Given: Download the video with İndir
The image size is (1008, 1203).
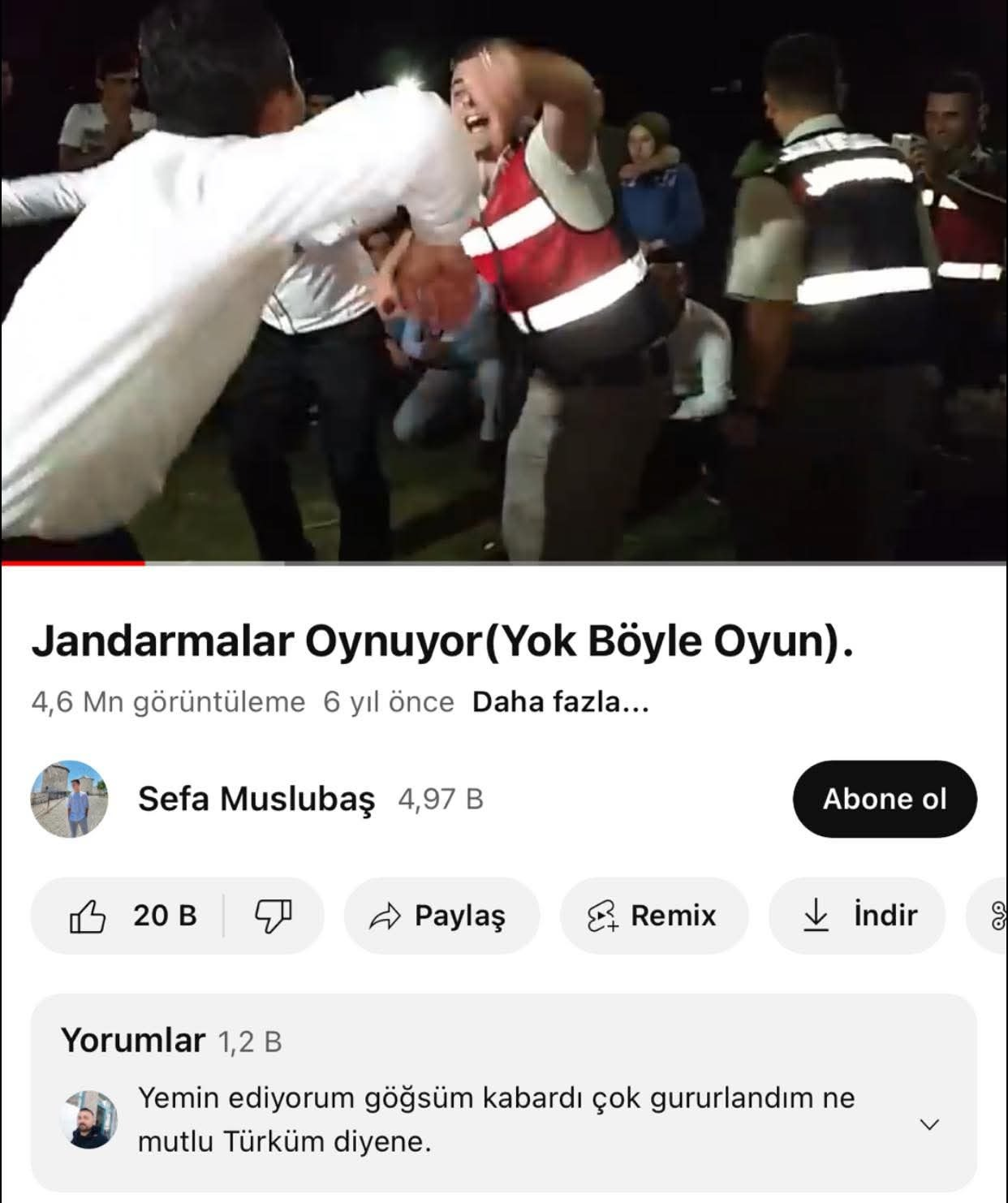Looking at the screenshot, I should (857, 916).
